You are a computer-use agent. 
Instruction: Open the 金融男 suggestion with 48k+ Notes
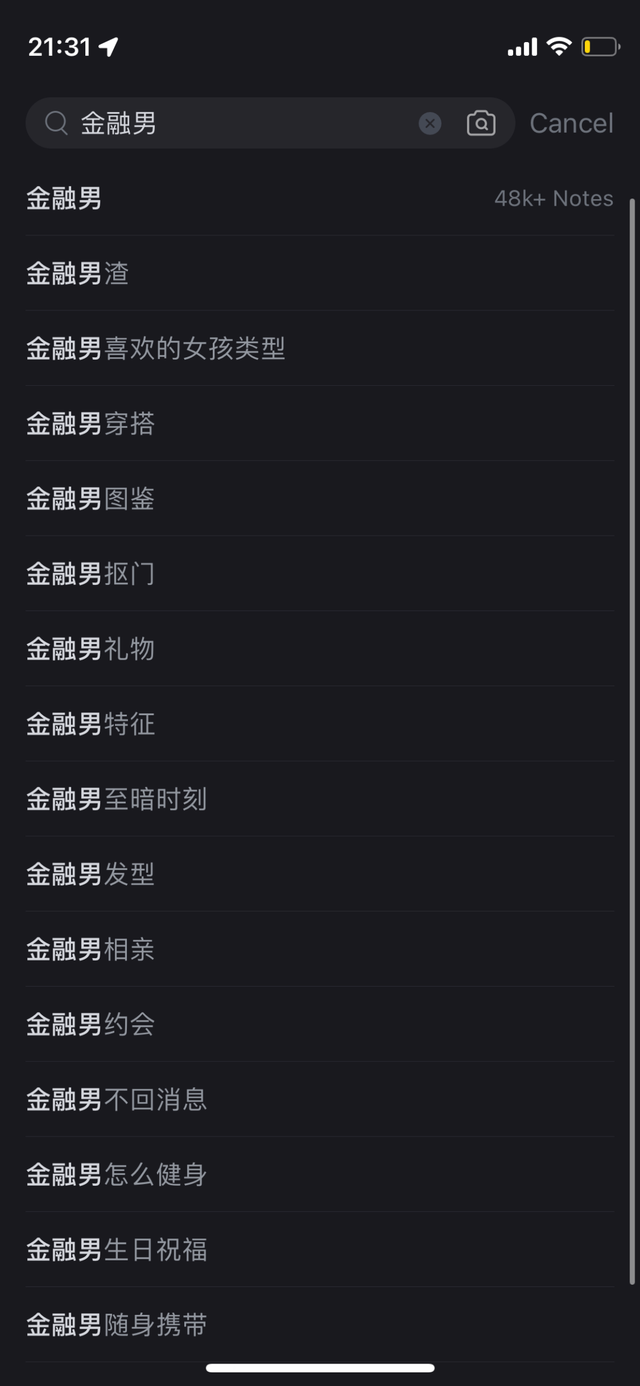[x=320, y=198]
